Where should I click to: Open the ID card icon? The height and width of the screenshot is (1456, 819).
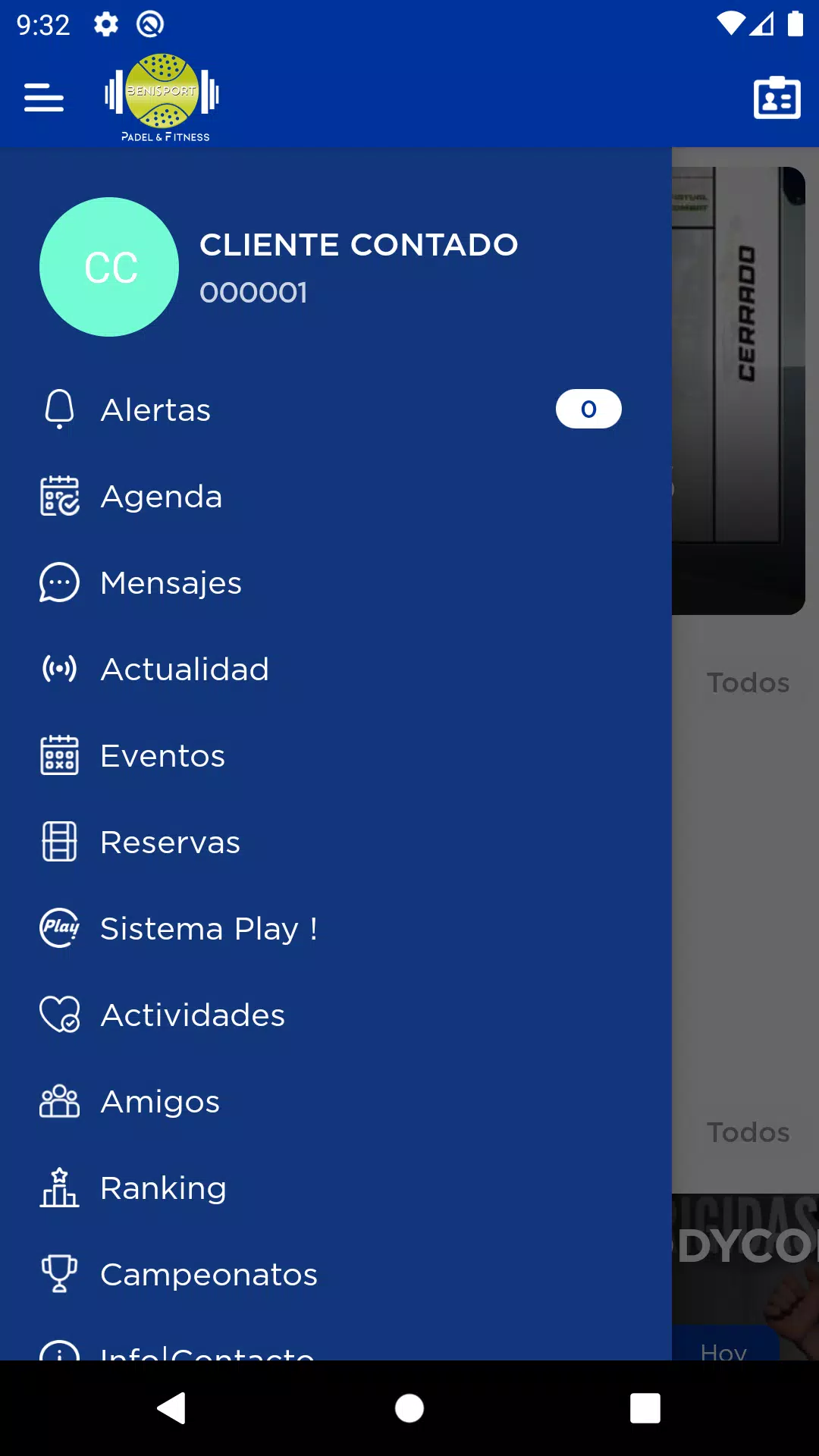point(777,98)
